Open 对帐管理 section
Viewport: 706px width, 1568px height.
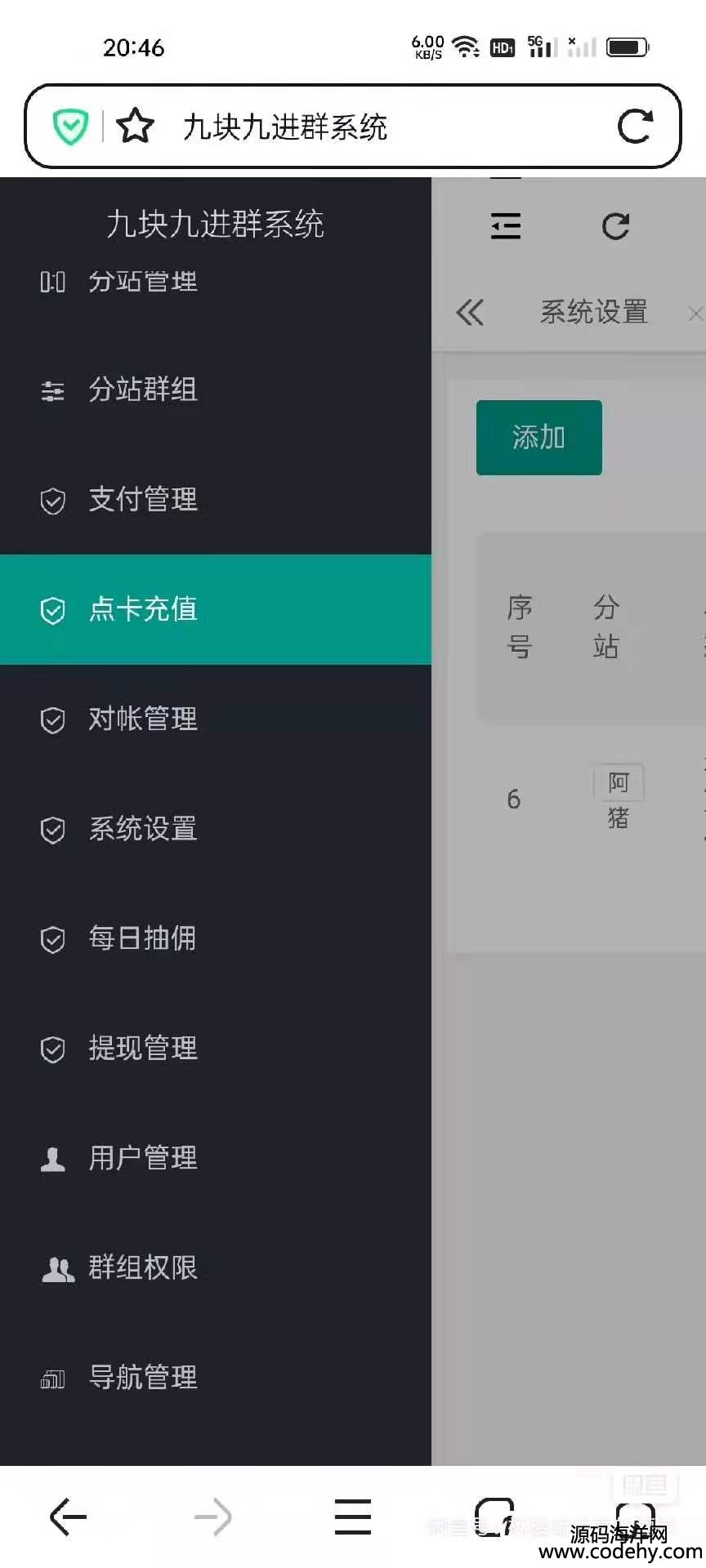pos(216,719)
